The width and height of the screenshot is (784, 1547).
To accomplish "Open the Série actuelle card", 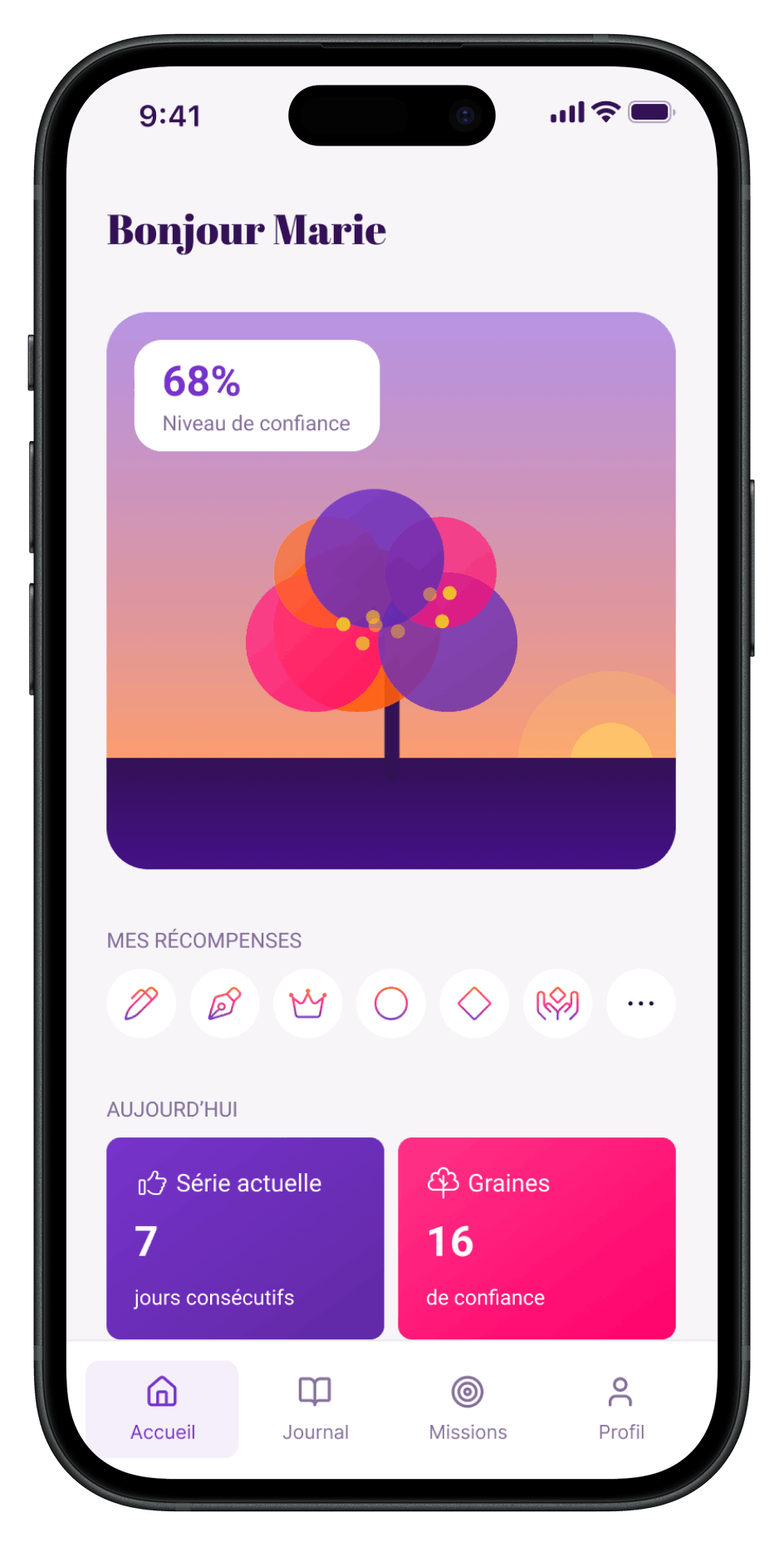I will click(x=245, y=1238).
